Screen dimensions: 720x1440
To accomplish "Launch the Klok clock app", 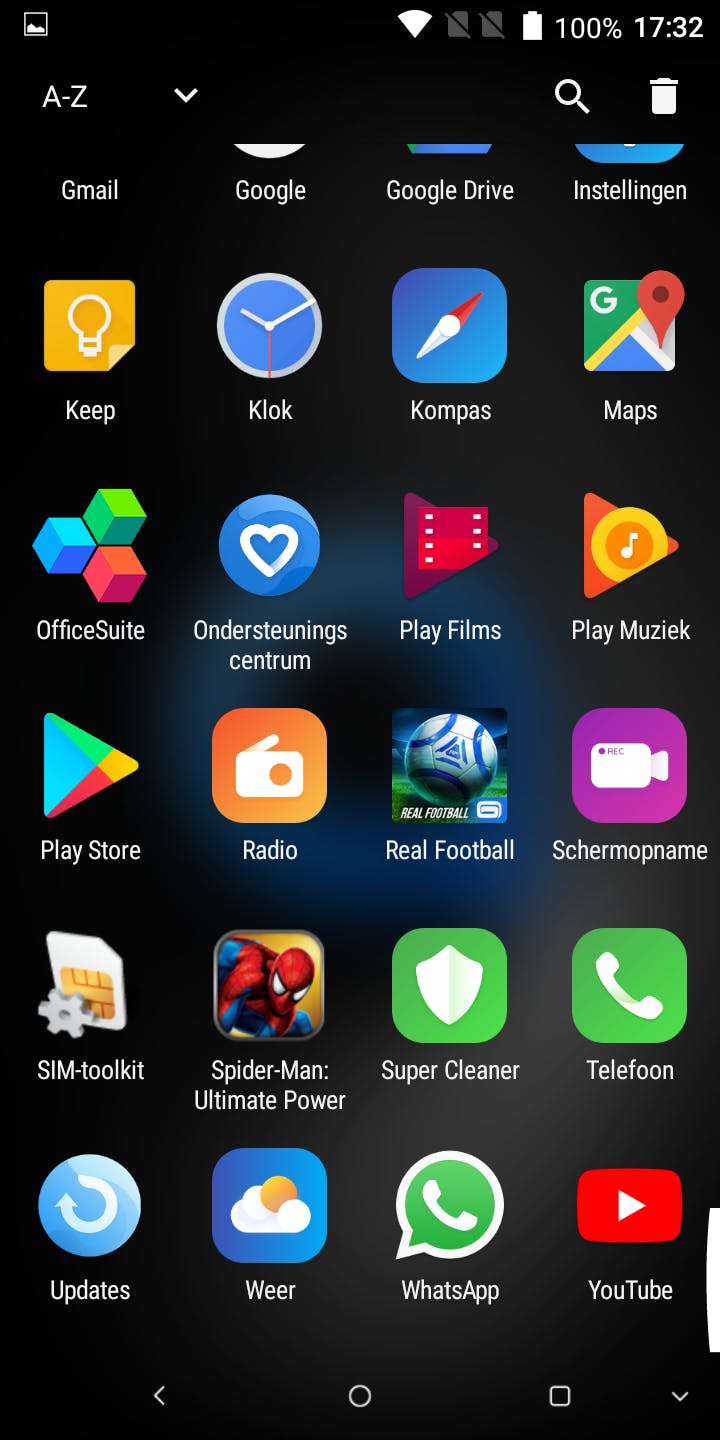I will pyautogui.click(x=270, y=326).
